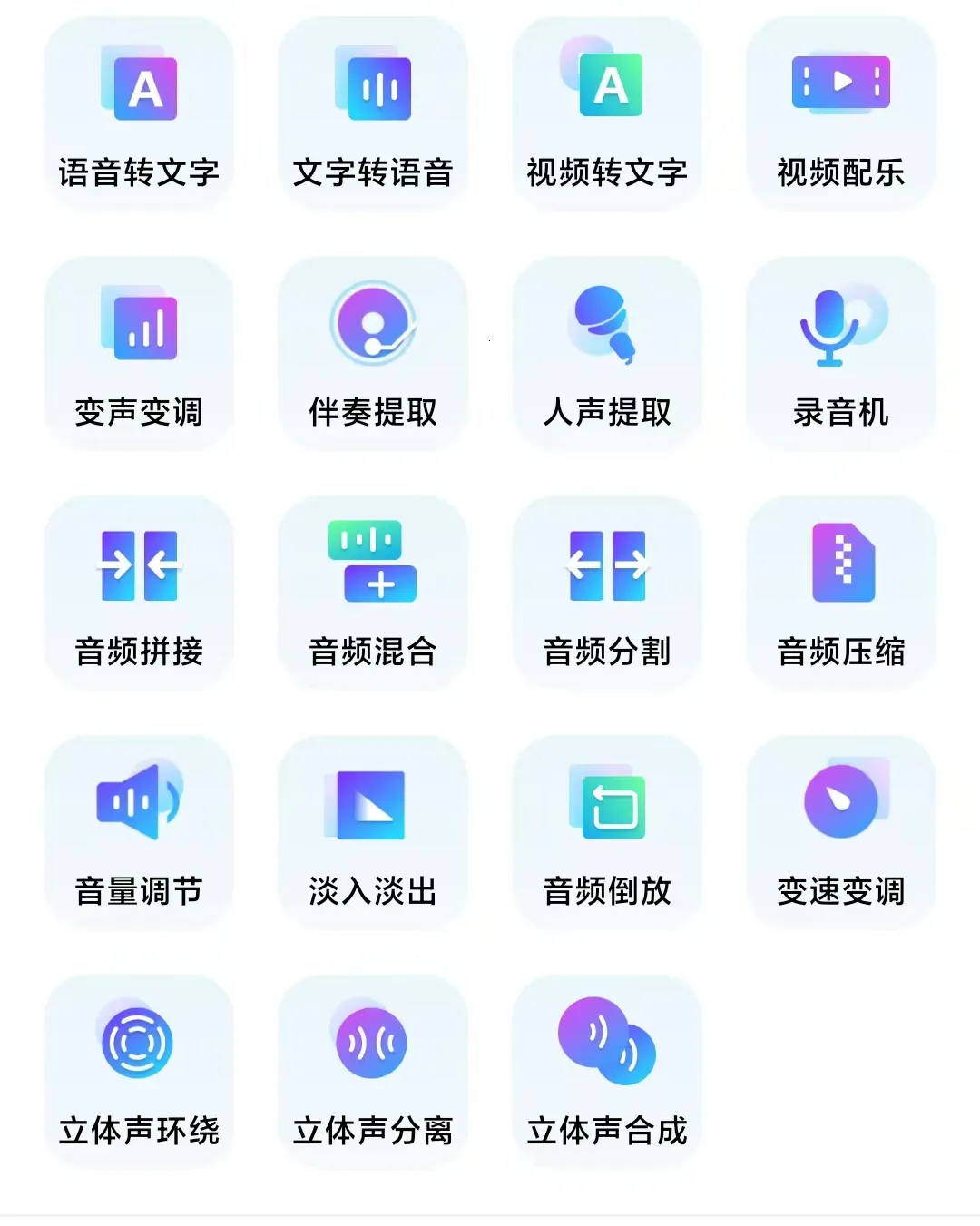980x1226 pixels.
Task: Launch 视频转文字 tool
Action: pos(607,115)
